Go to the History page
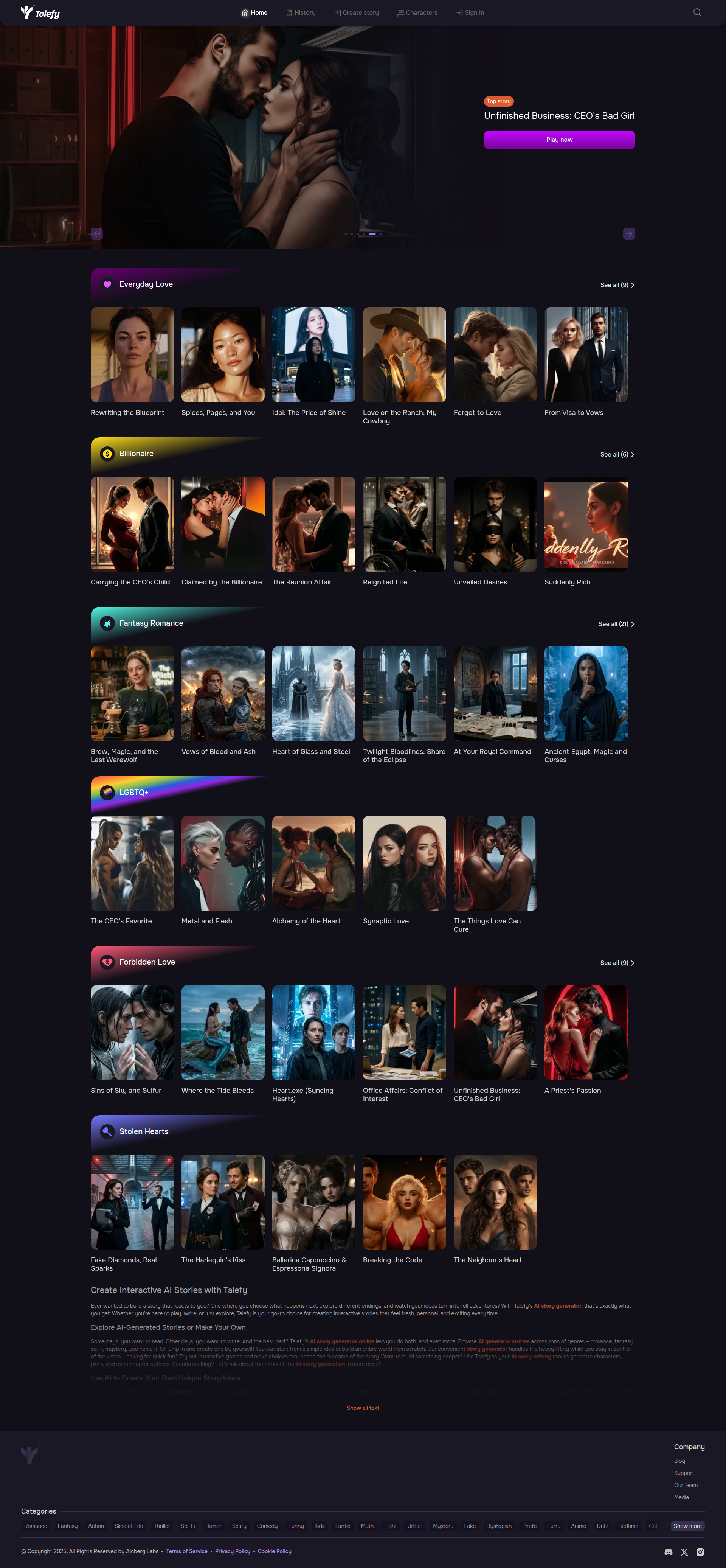 (x=301, y=13)
